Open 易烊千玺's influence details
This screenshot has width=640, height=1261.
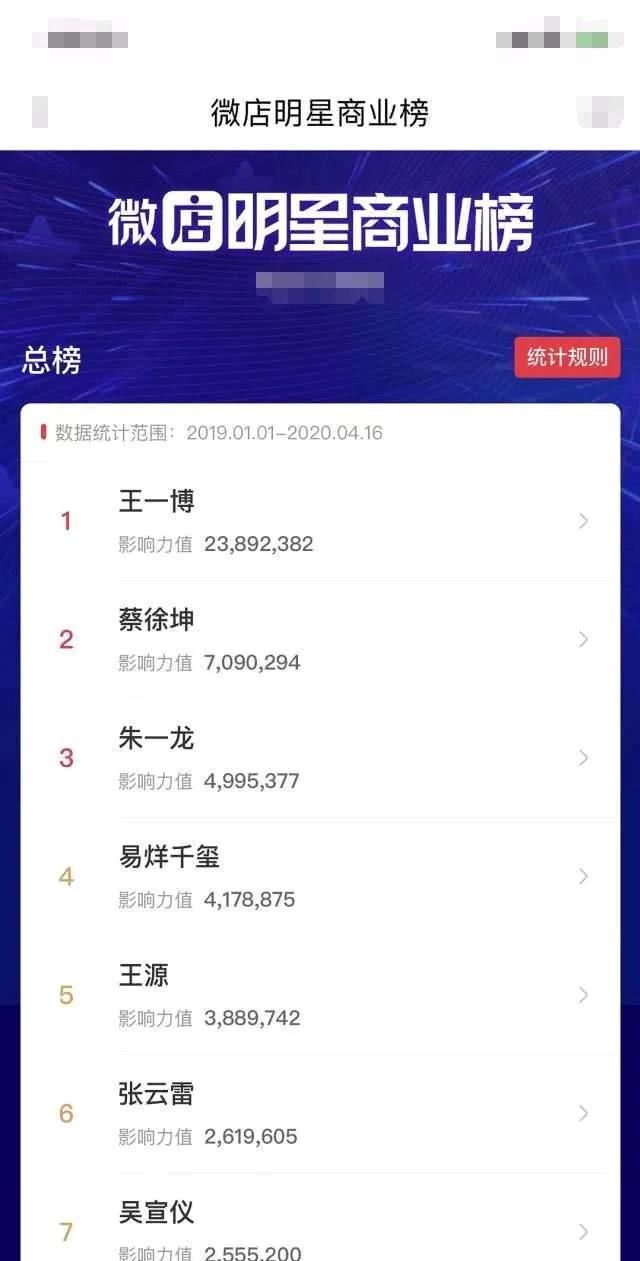tap(320, 877)
